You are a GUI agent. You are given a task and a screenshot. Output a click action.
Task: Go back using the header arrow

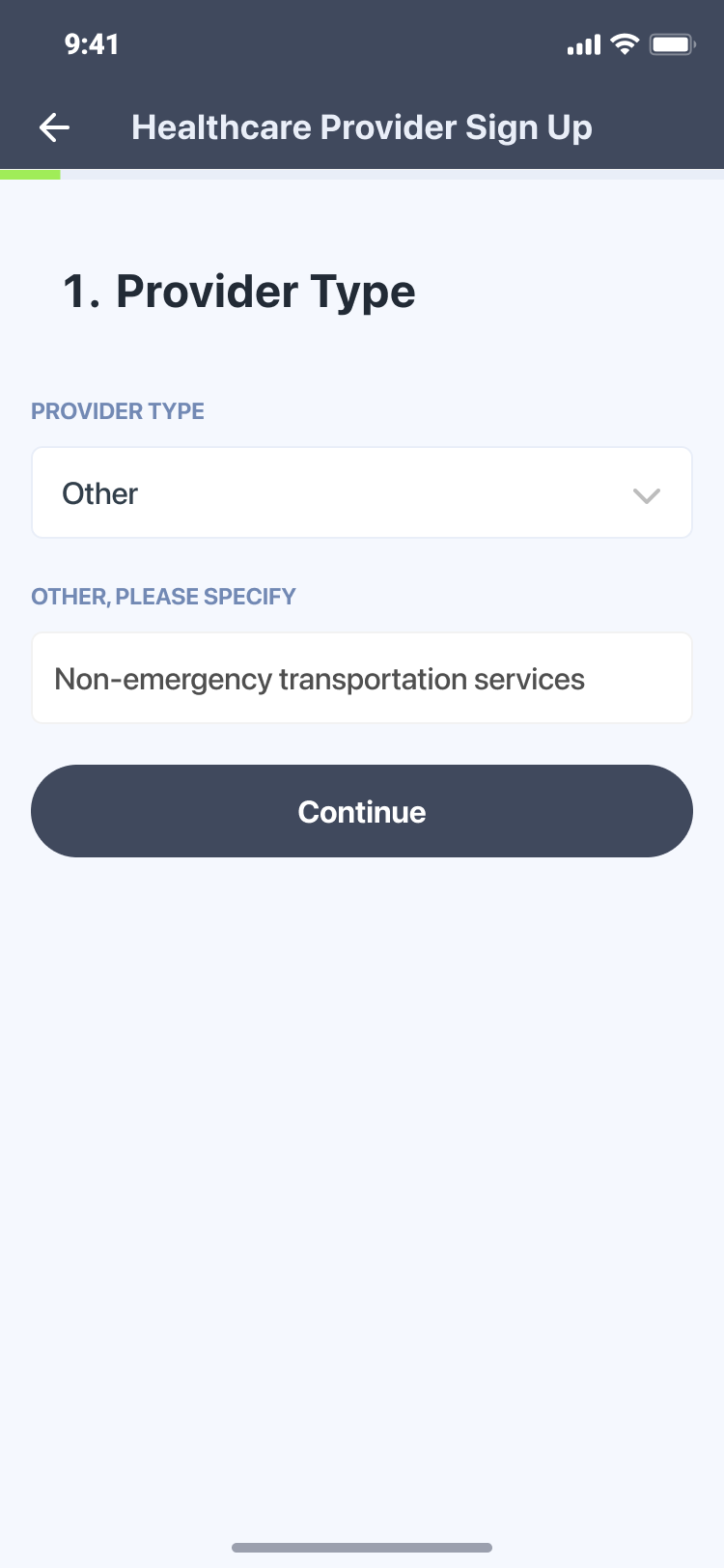point(54,127)
